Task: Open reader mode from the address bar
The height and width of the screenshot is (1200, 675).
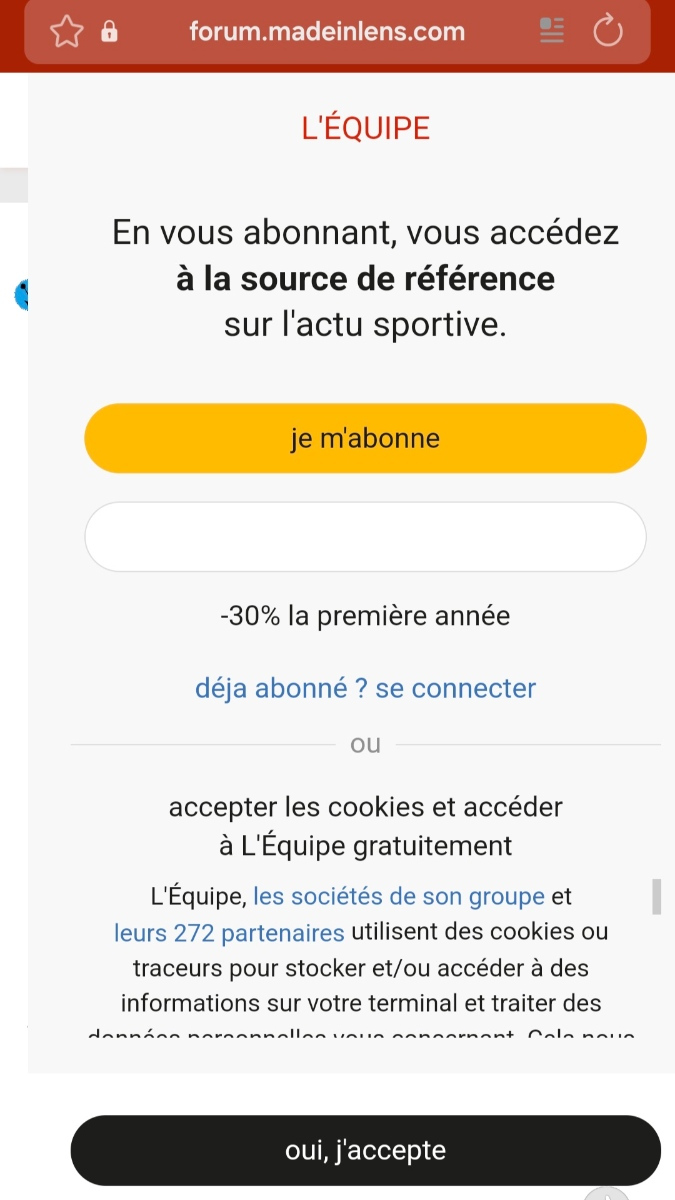Action: point(552,31)
